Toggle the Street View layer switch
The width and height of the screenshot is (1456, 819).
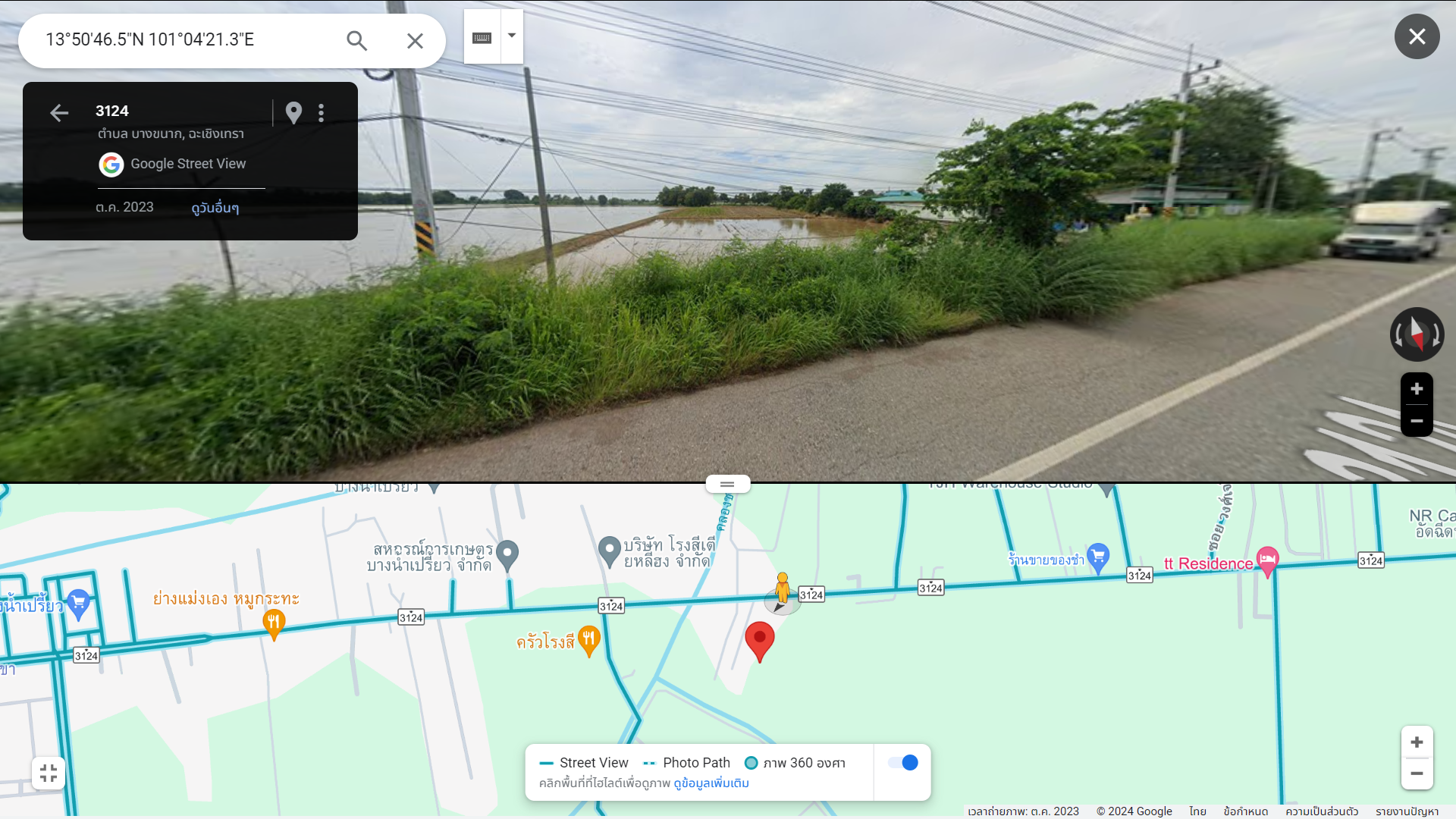pos(903,763)
